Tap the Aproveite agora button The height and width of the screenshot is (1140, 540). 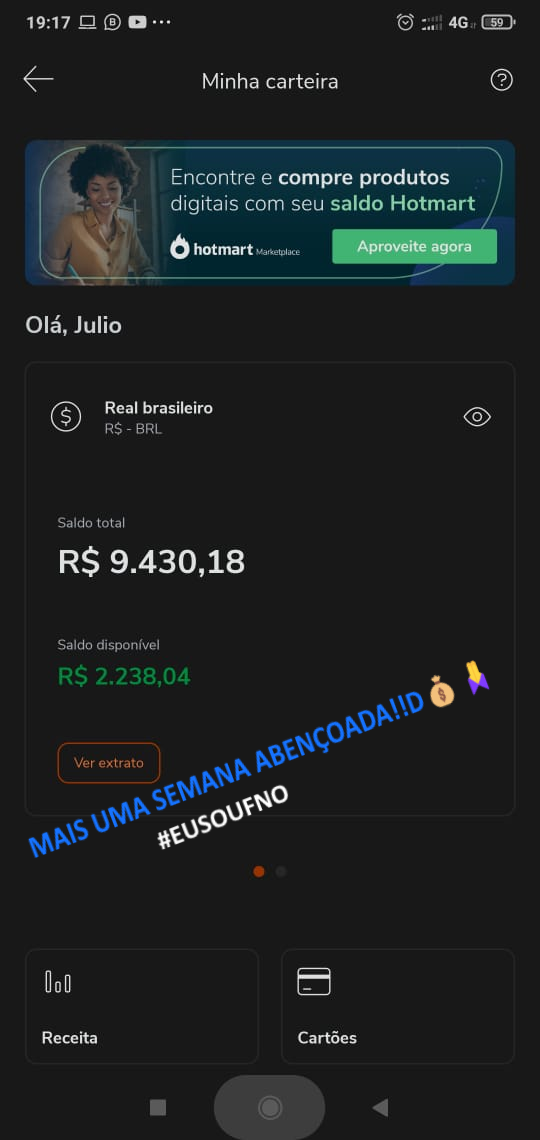point(414,246)
